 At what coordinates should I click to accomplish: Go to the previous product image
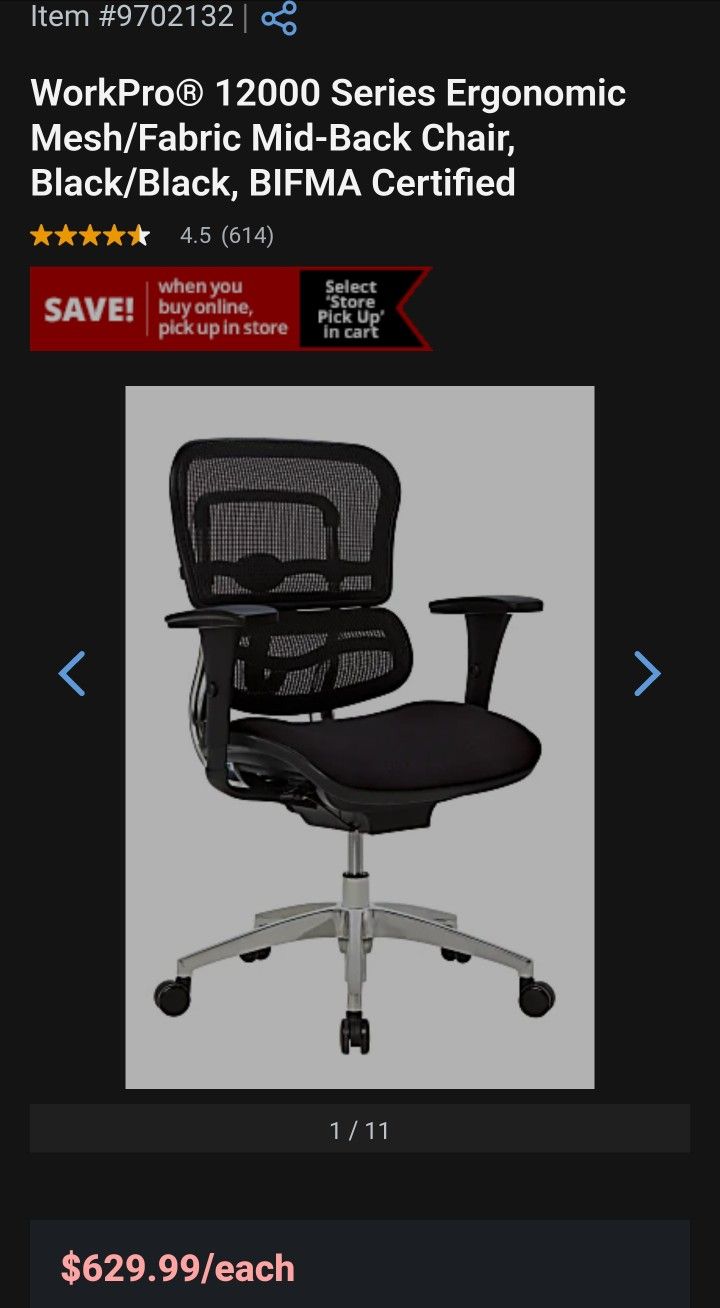coord(72,674)
